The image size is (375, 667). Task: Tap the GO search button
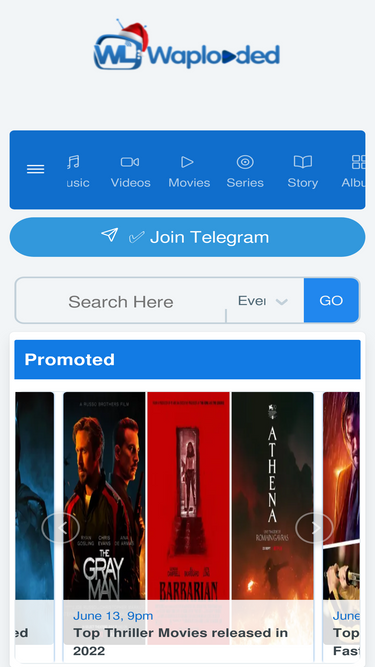point(331,300)
